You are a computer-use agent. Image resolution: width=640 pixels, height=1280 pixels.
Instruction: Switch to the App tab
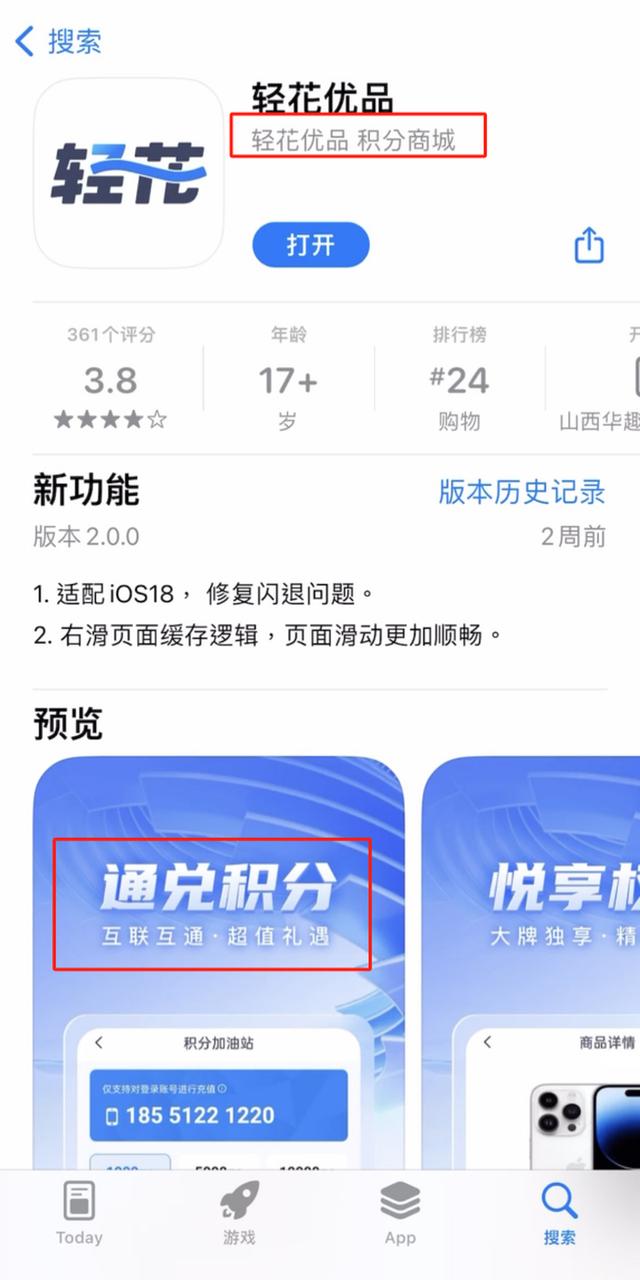400,1213
